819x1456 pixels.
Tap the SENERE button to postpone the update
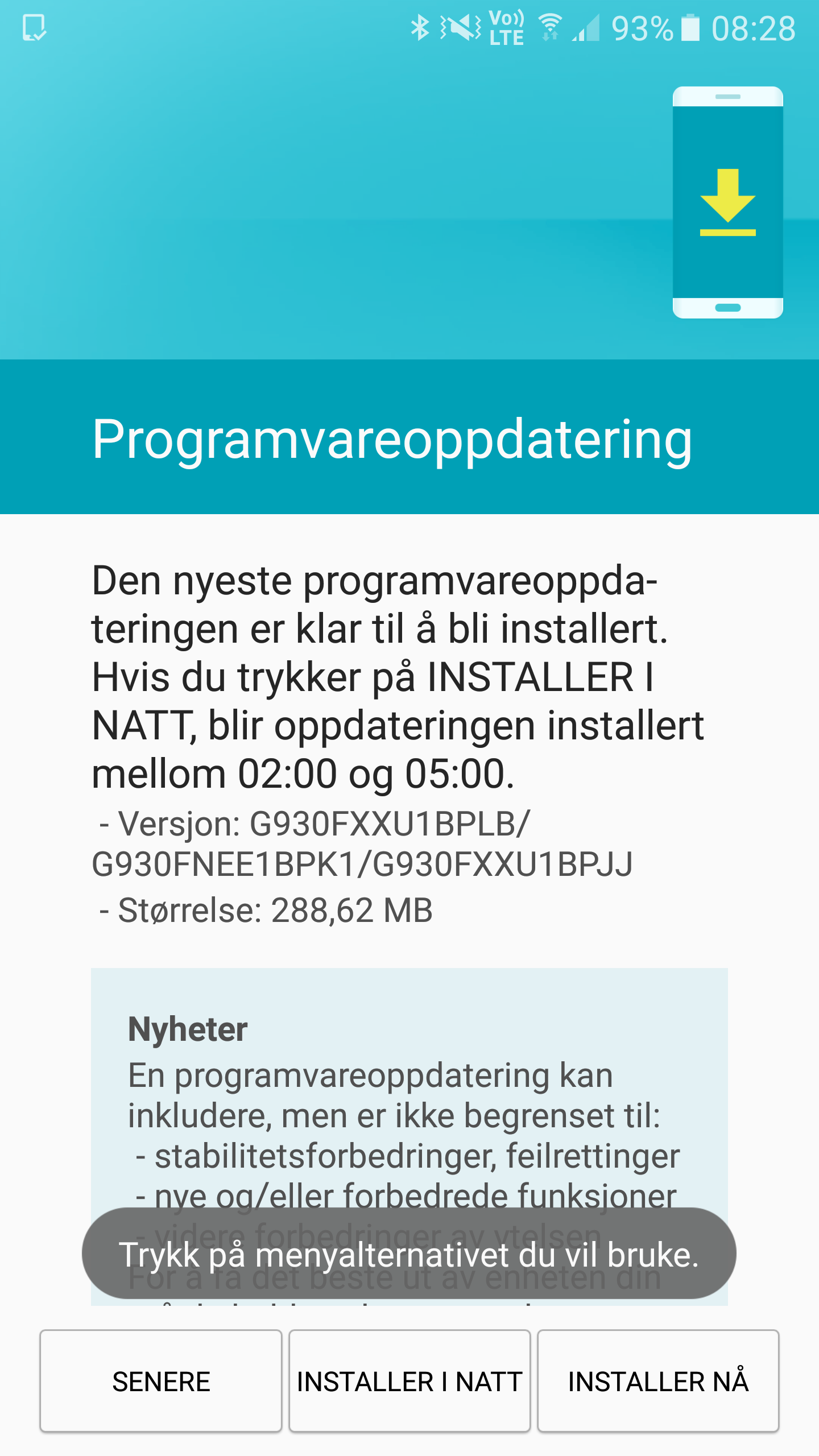pyautogui.click(x=161, y=1381)
